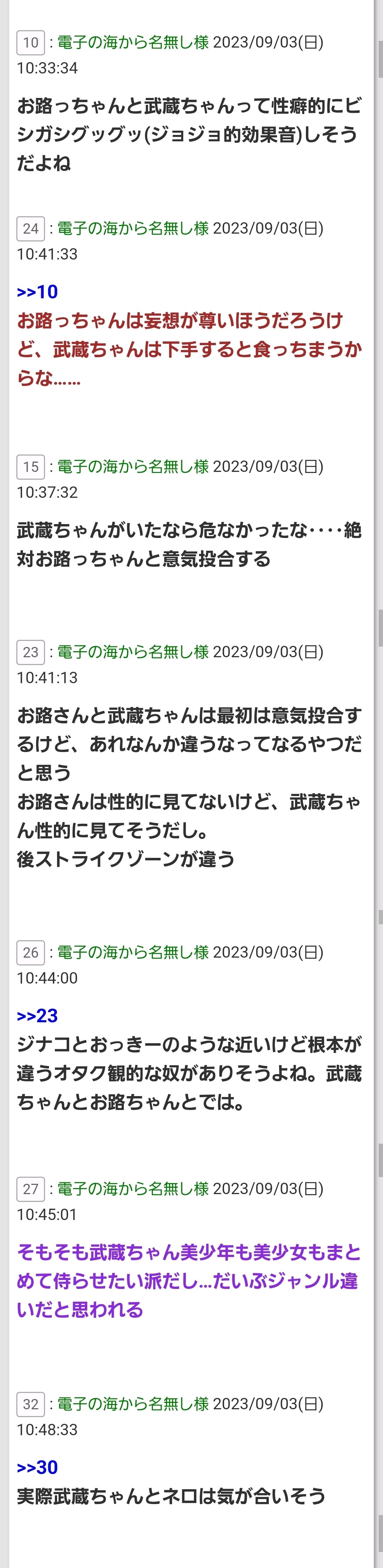Tap post number 32 box
Screen dimensions: 383x1568
click(x=30, y=1404)
